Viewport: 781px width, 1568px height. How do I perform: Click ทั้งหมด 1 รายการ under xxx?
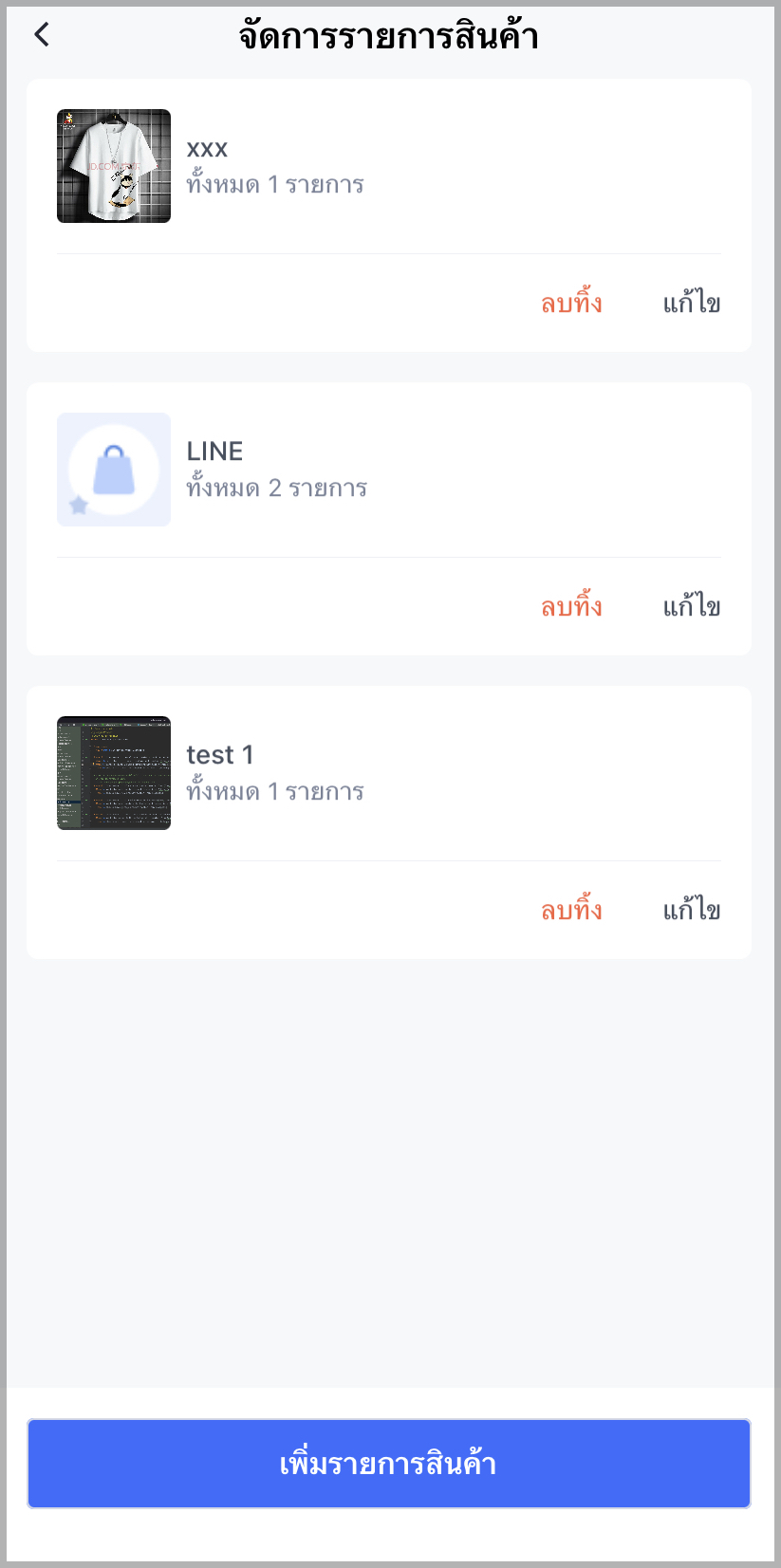point(274,184)
